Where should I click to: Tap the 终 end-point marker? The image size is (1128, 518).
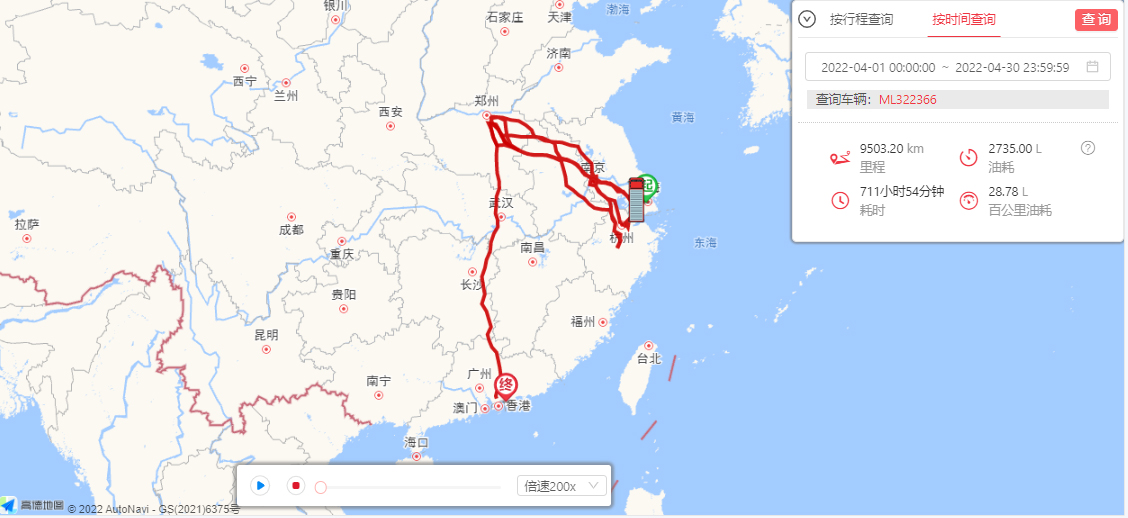(x=507, y=385)
